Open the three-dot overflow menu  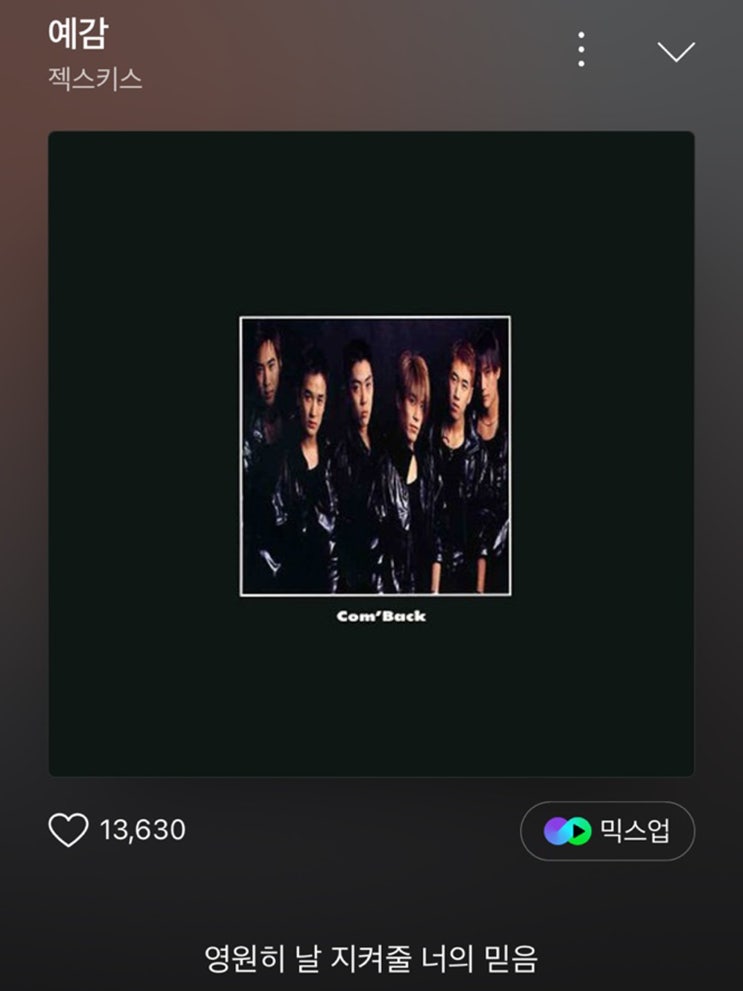581,49
